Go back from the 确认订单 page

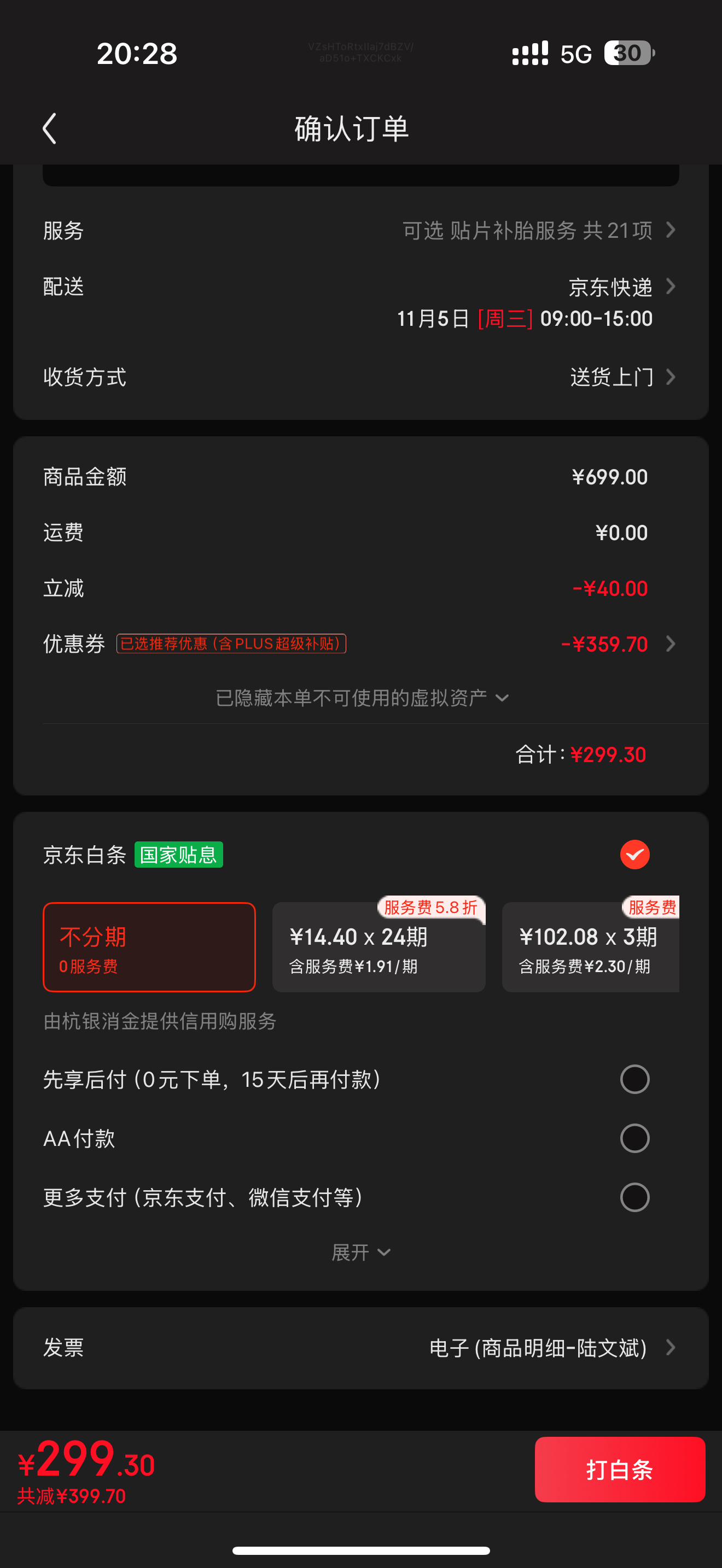[50, 128]
